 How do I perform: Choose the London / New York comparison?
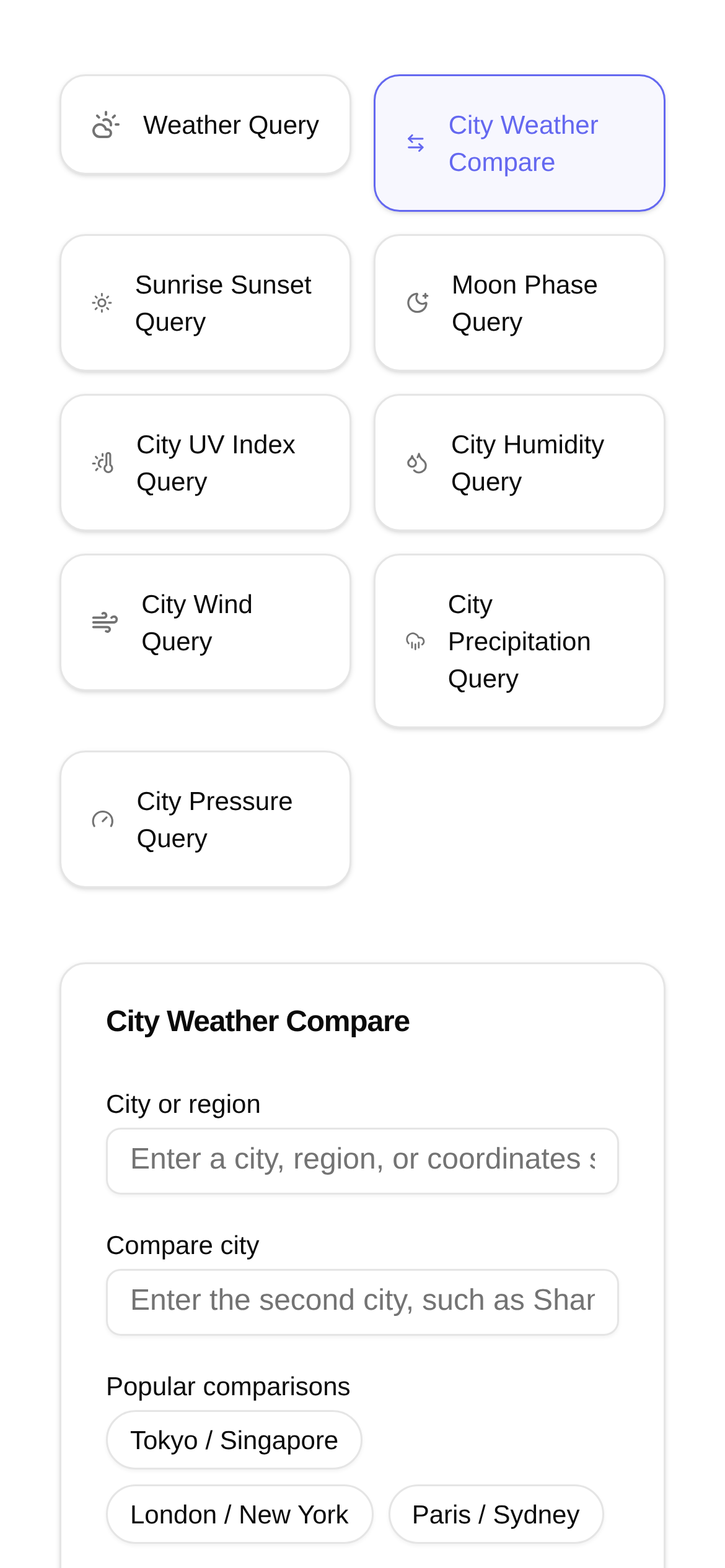[x=239, y=1514]
